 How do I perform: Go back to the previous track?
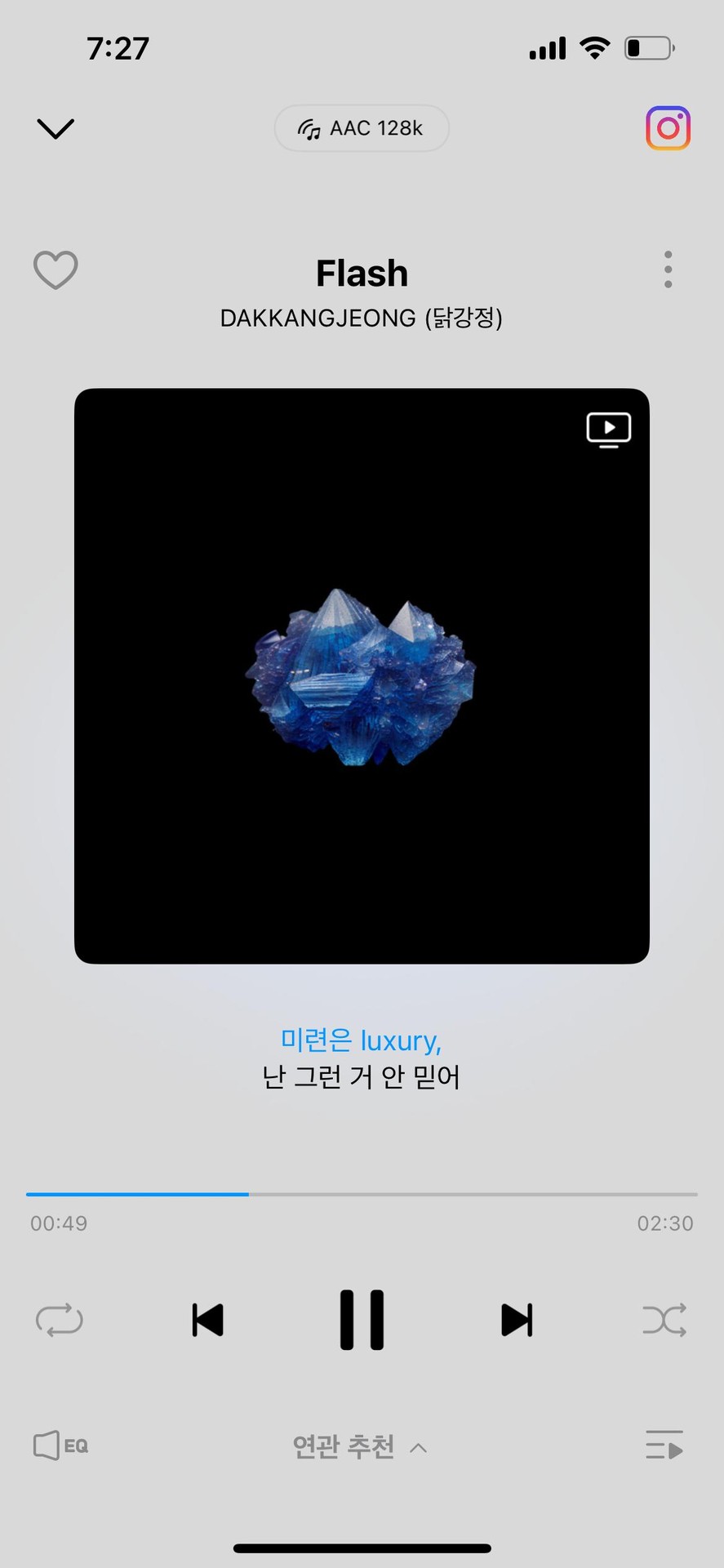[x=208, y=1320]
